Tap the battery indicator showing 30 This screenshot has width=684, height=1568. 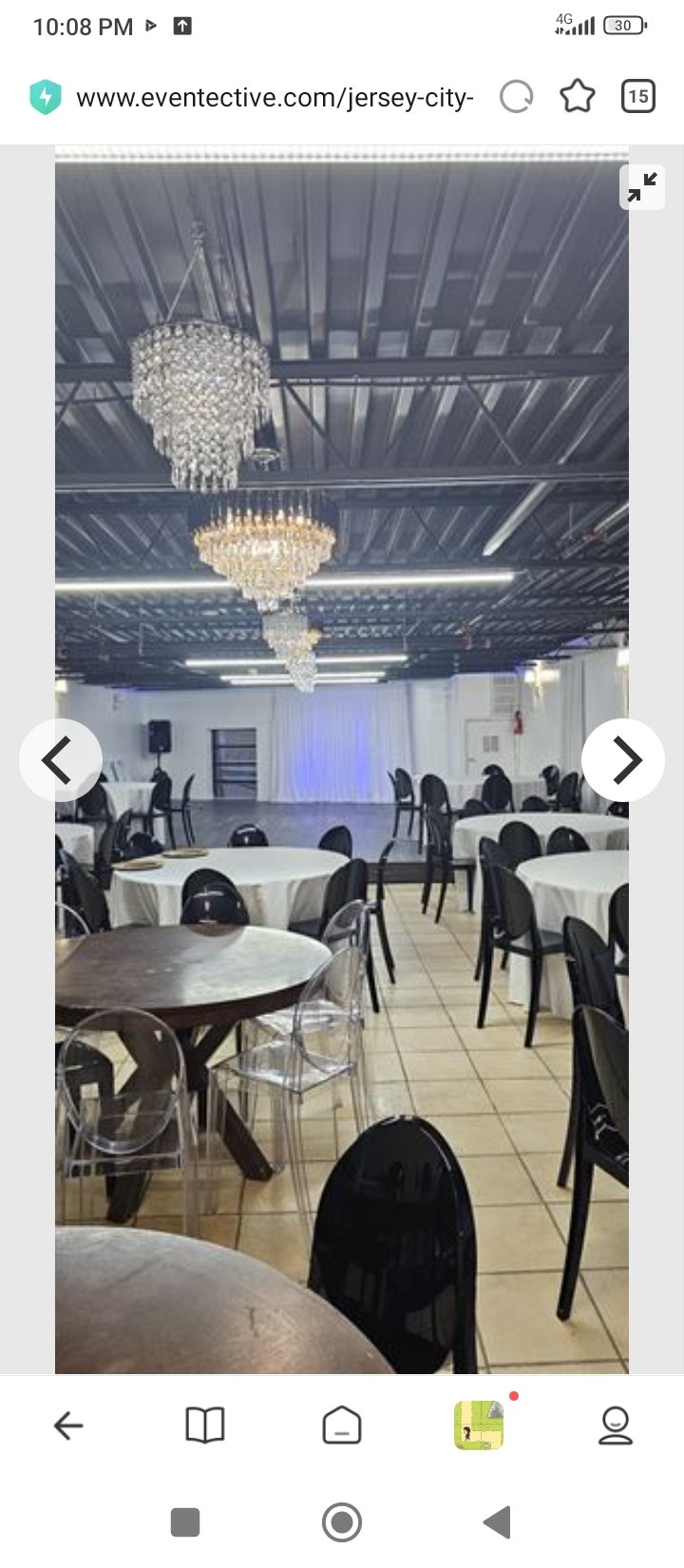(622, 26)
